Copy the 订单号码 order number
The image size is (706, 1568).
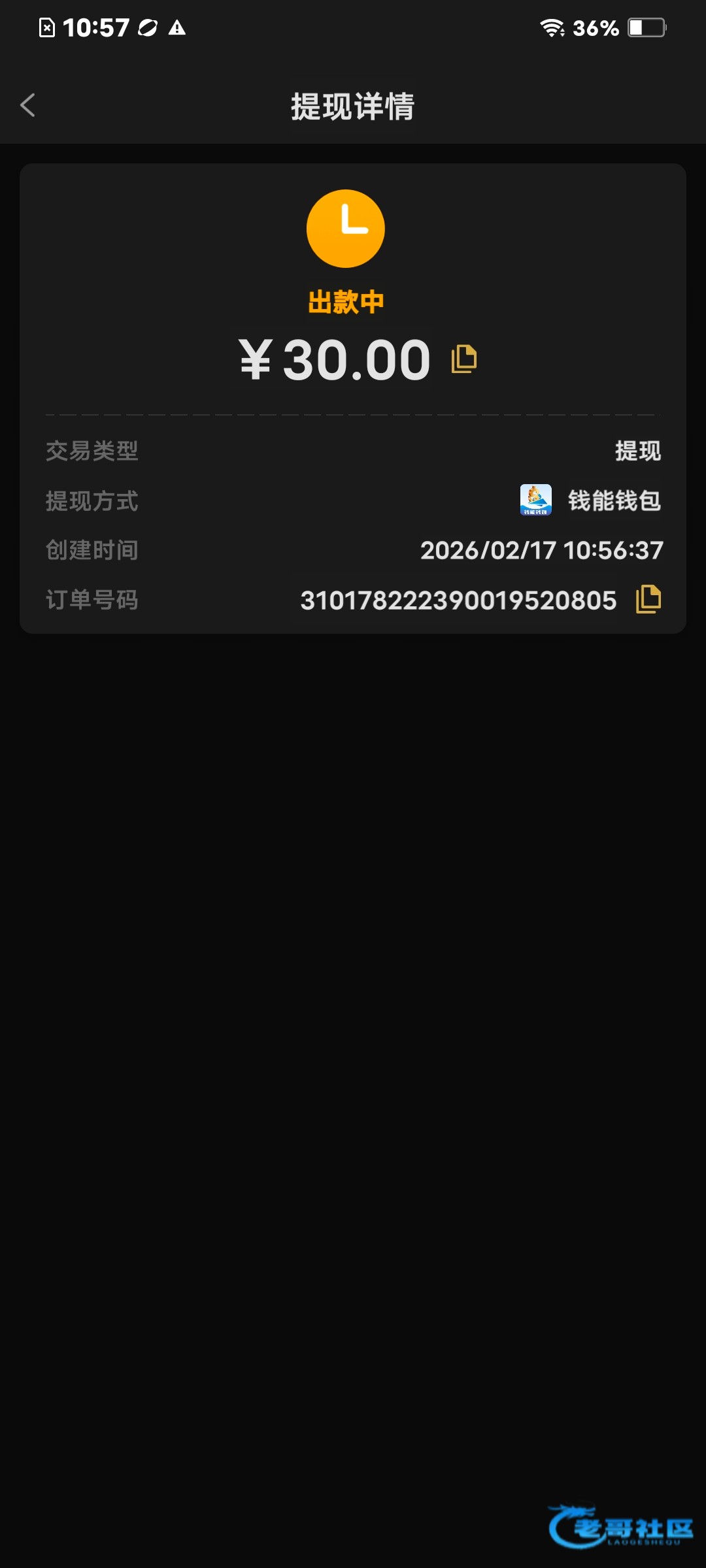648,599
